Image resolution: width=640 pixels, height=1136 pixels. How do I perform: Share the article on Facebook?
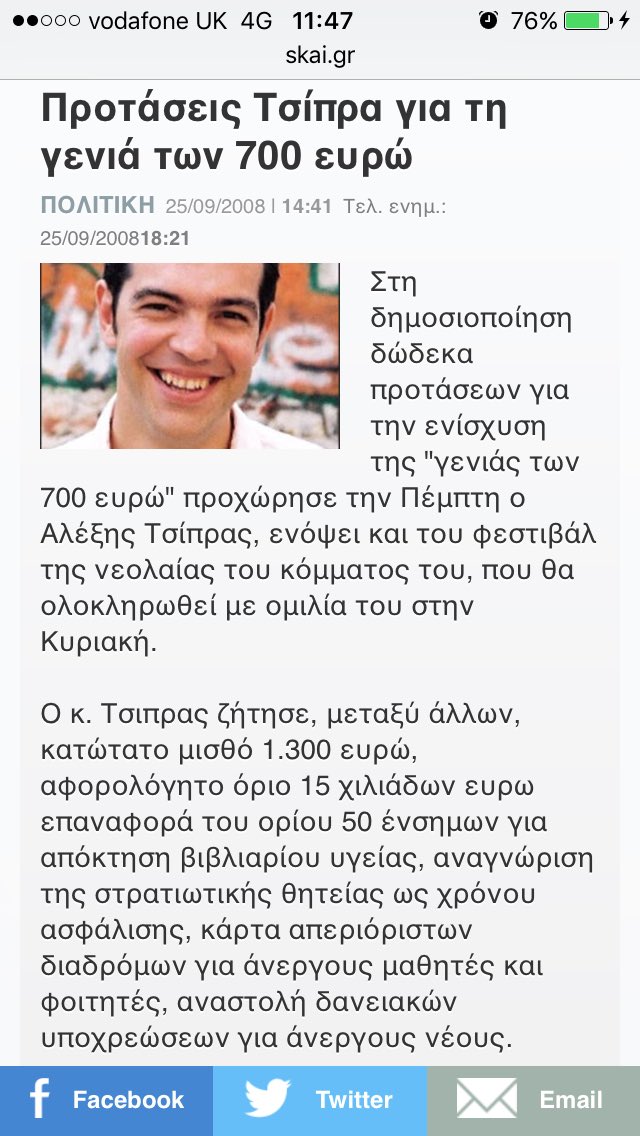[x=106, y=1100]
